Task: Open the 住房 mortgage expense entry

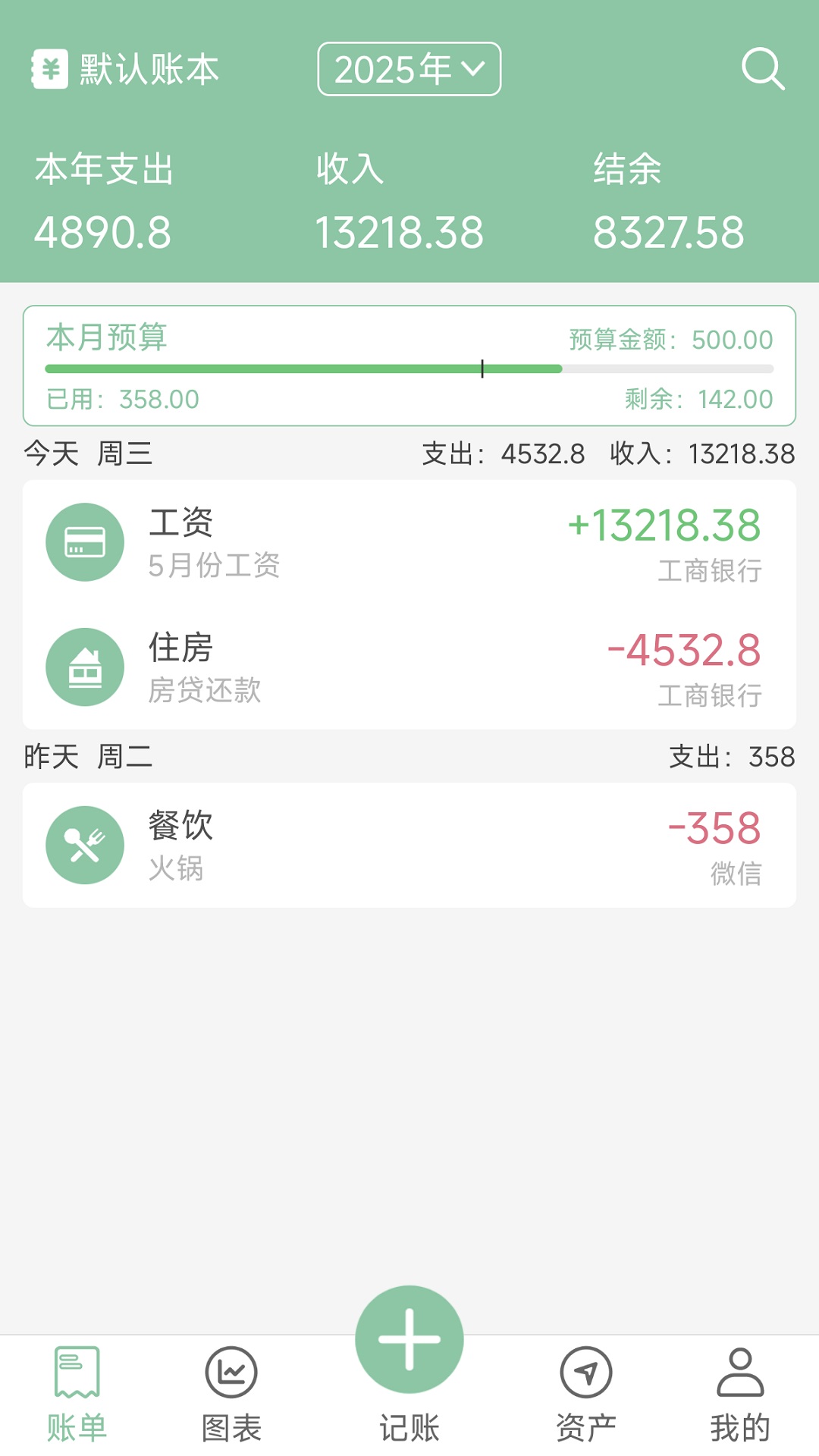Action: (409, 667)
